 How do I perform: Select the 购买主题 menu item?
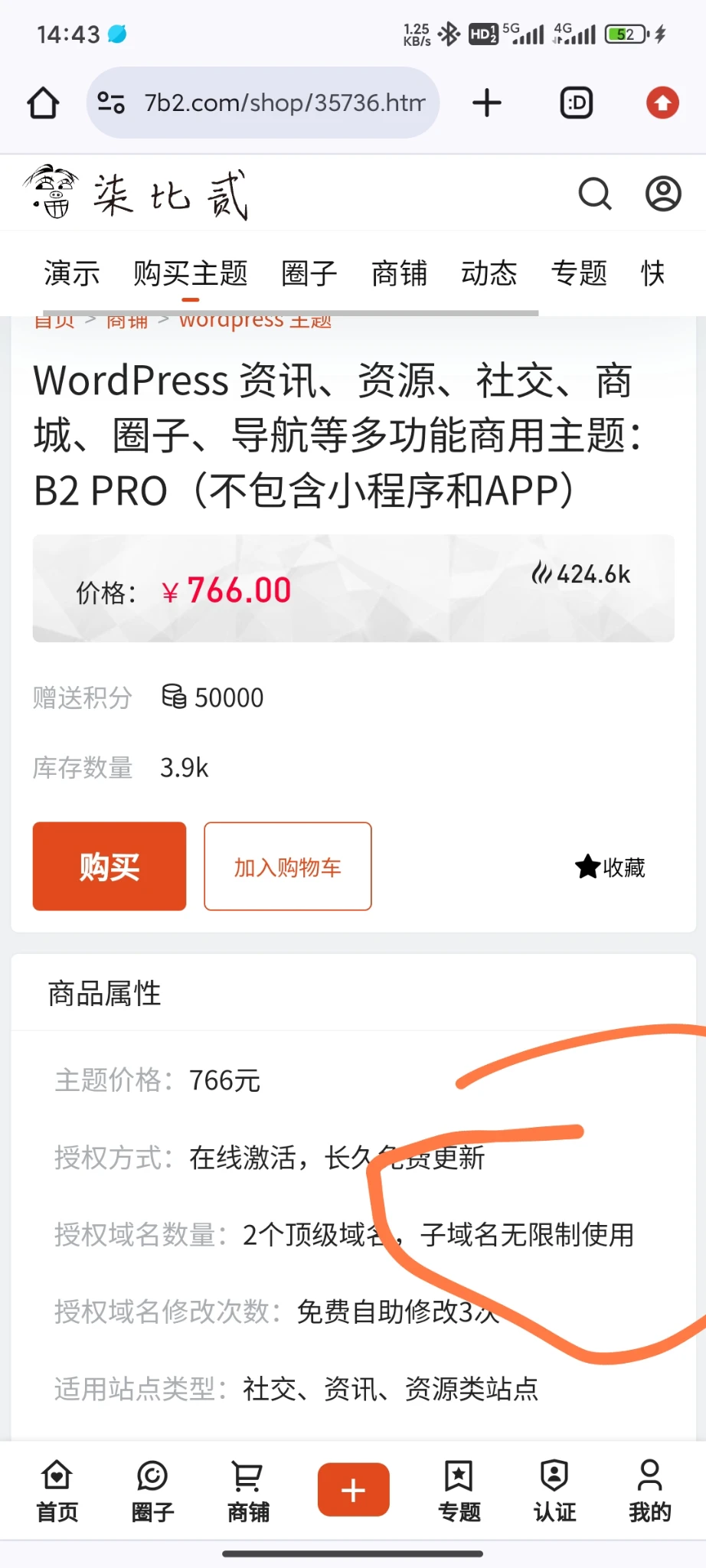pyautogui.click(x=191, y=273)
